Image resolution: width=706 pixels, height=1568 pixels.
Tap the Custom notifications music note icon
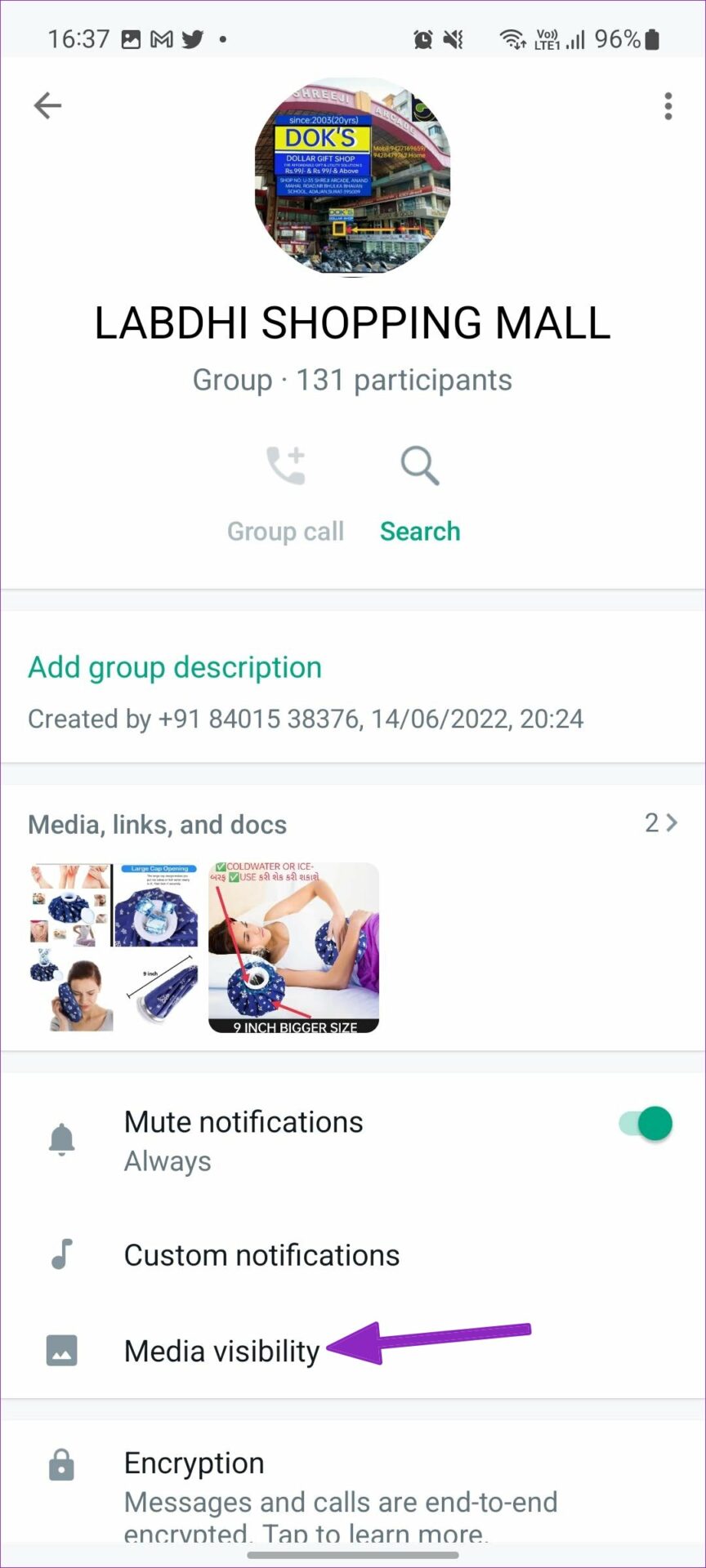click(60, 1254)
